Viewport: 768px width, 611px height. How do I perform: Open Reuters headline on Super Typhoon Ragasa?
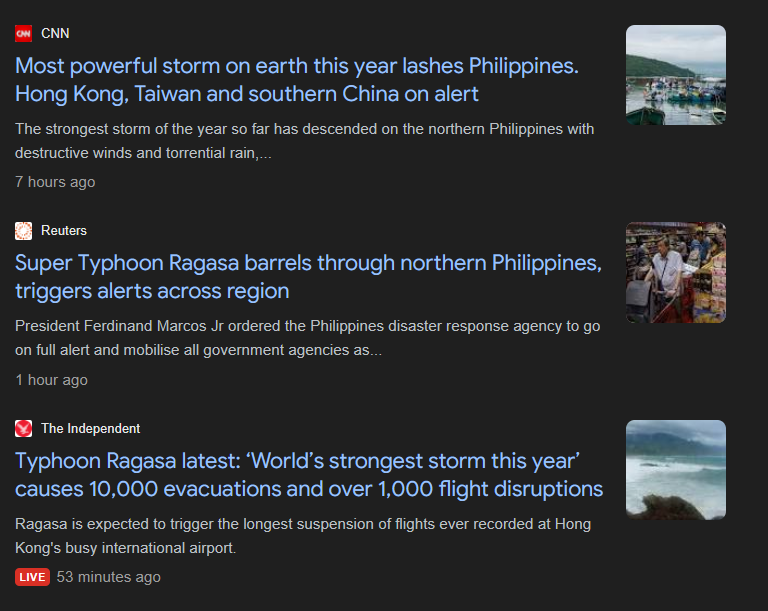(x=308, y=277)
